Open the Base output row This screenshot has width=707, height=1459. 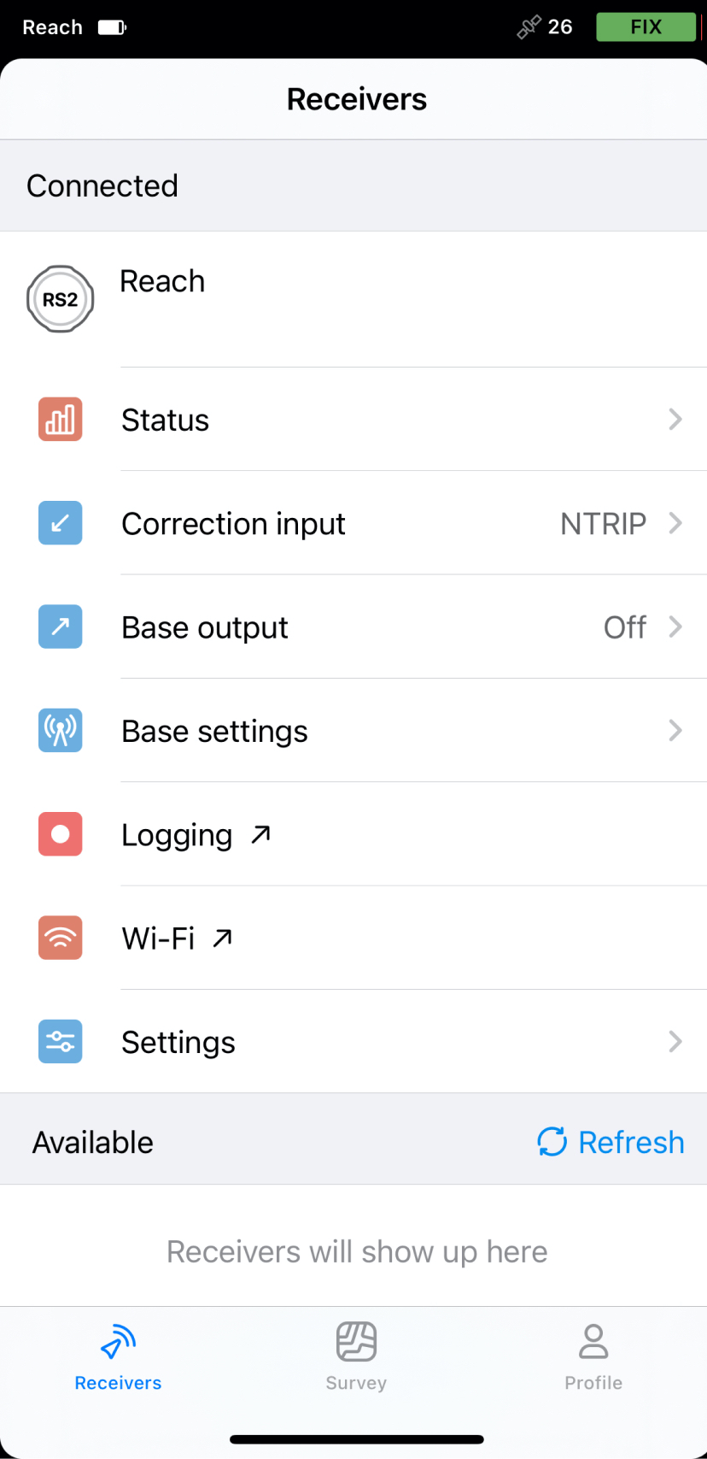(353, 627)
